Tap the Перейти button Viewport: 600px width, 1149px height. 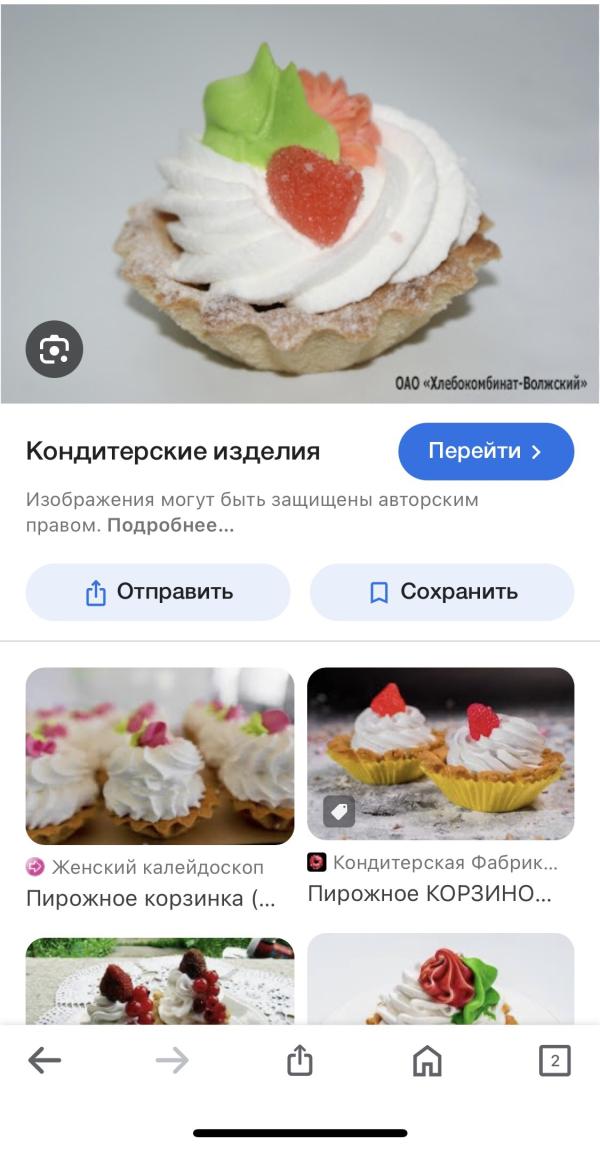pos(486,452)
